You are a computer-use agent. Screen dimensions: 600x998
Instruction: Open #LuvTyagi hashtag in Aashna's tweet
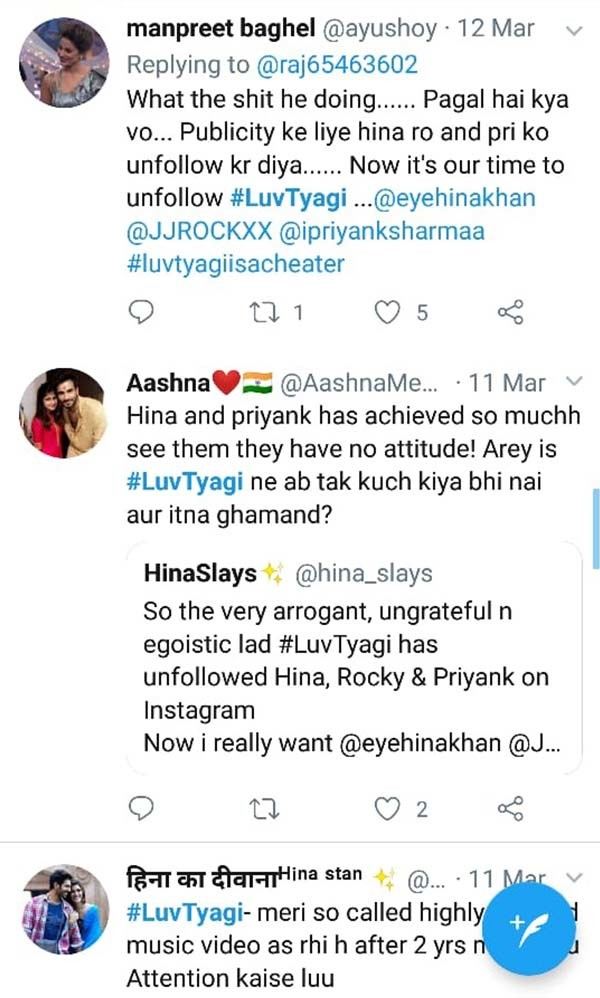(185, 481)
